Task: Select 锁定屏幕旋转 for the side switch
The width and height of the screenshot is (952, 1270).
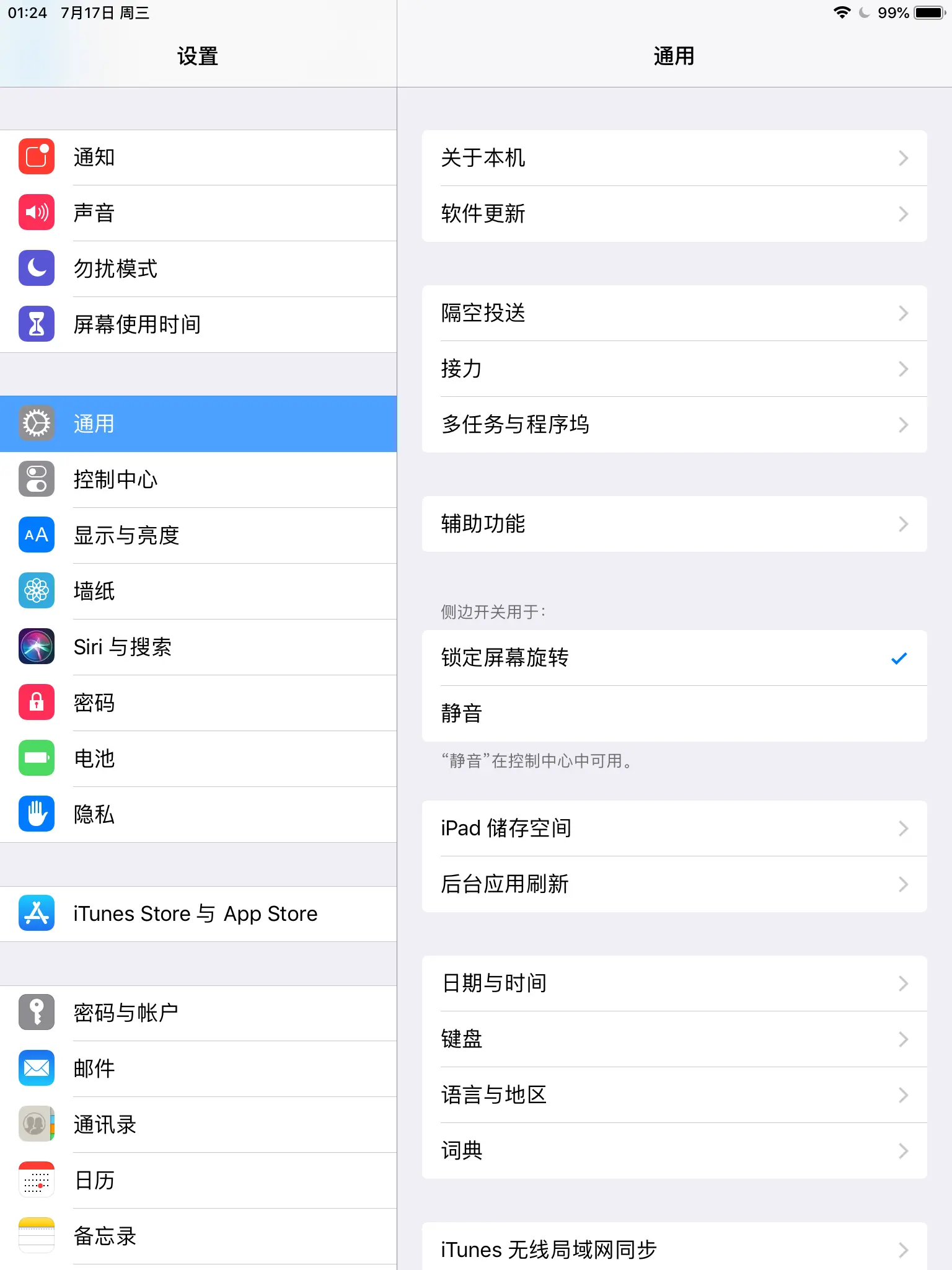Action: click(674, 658)
